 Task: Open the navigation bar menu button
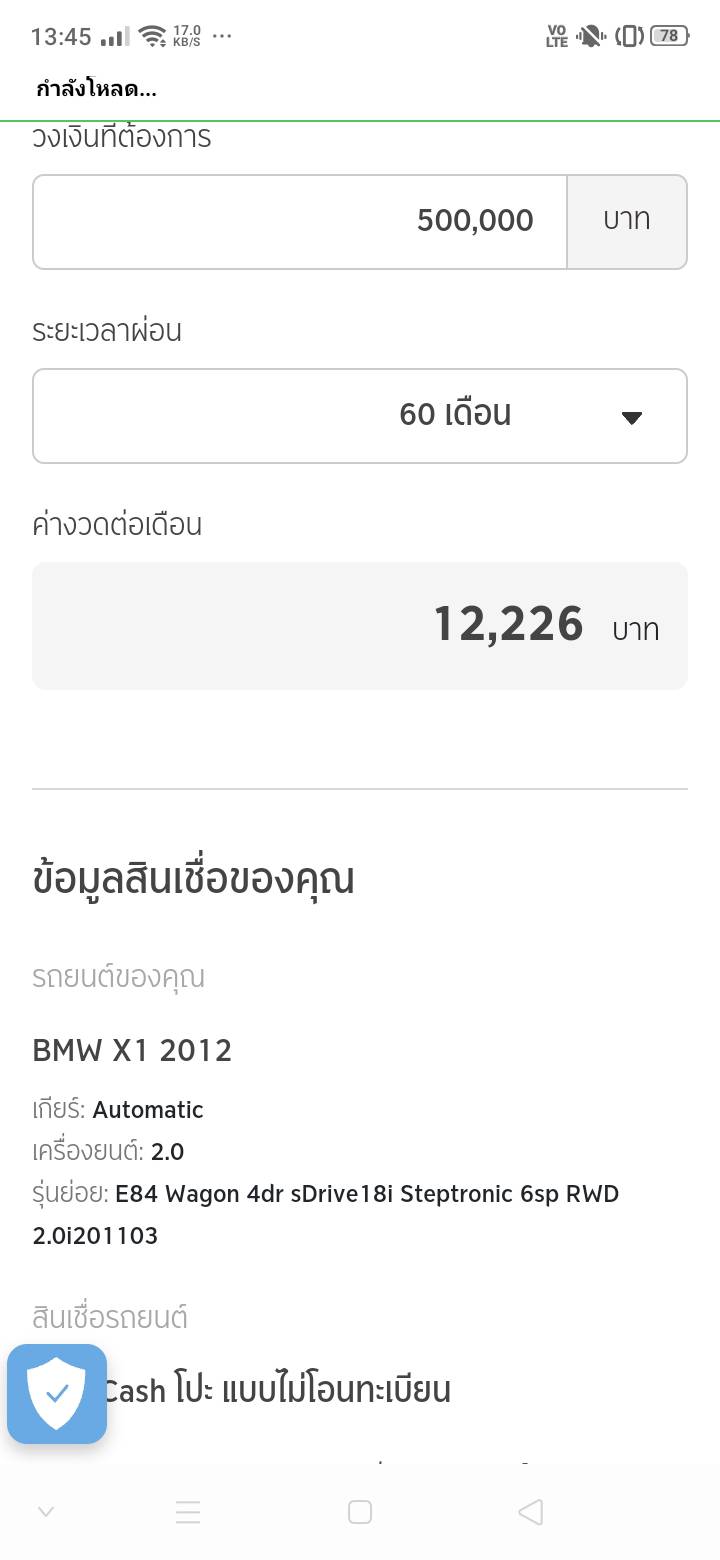point(188,1512)
